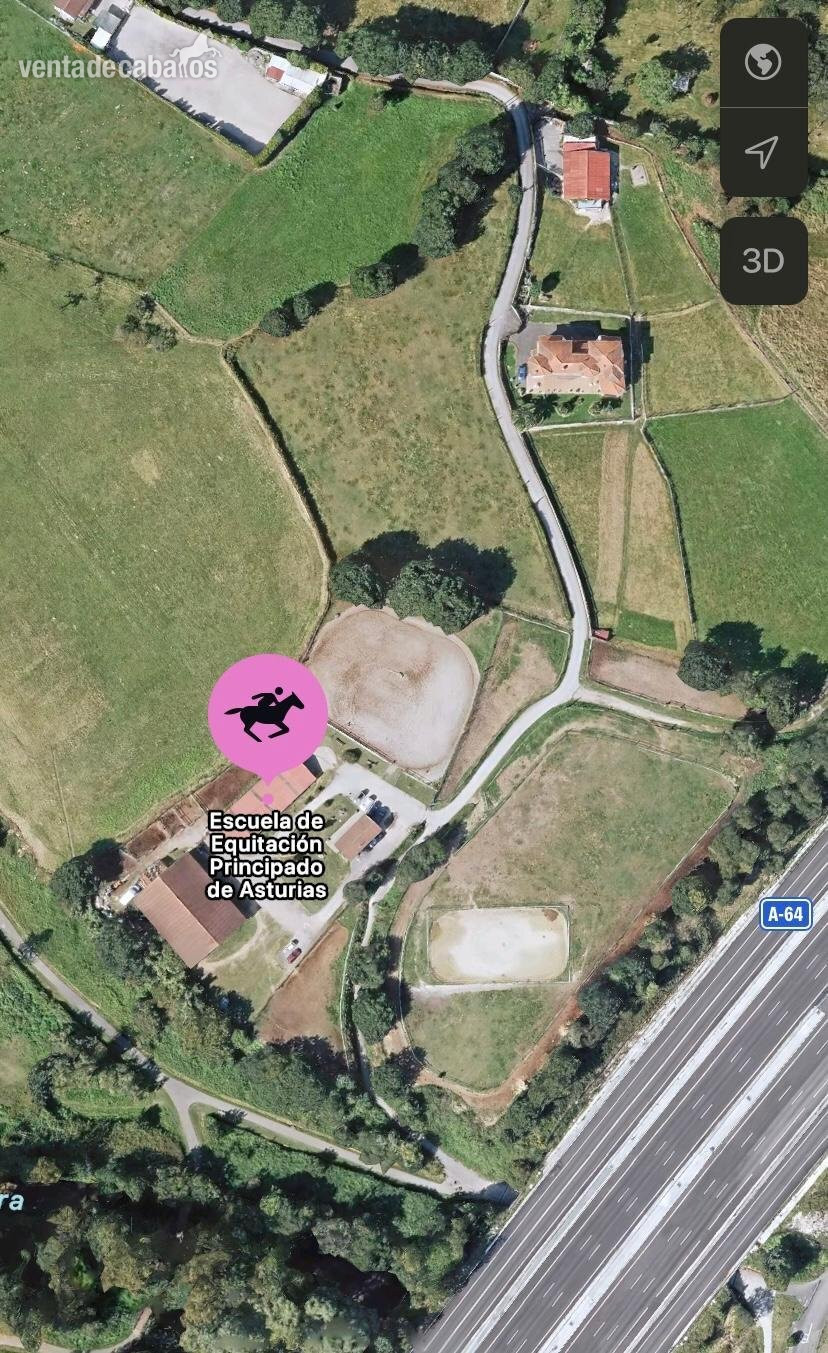The width and height of the screenshot is (828, 1353).
Task: Switch the map to 3D view
Action: pos(763,261)
